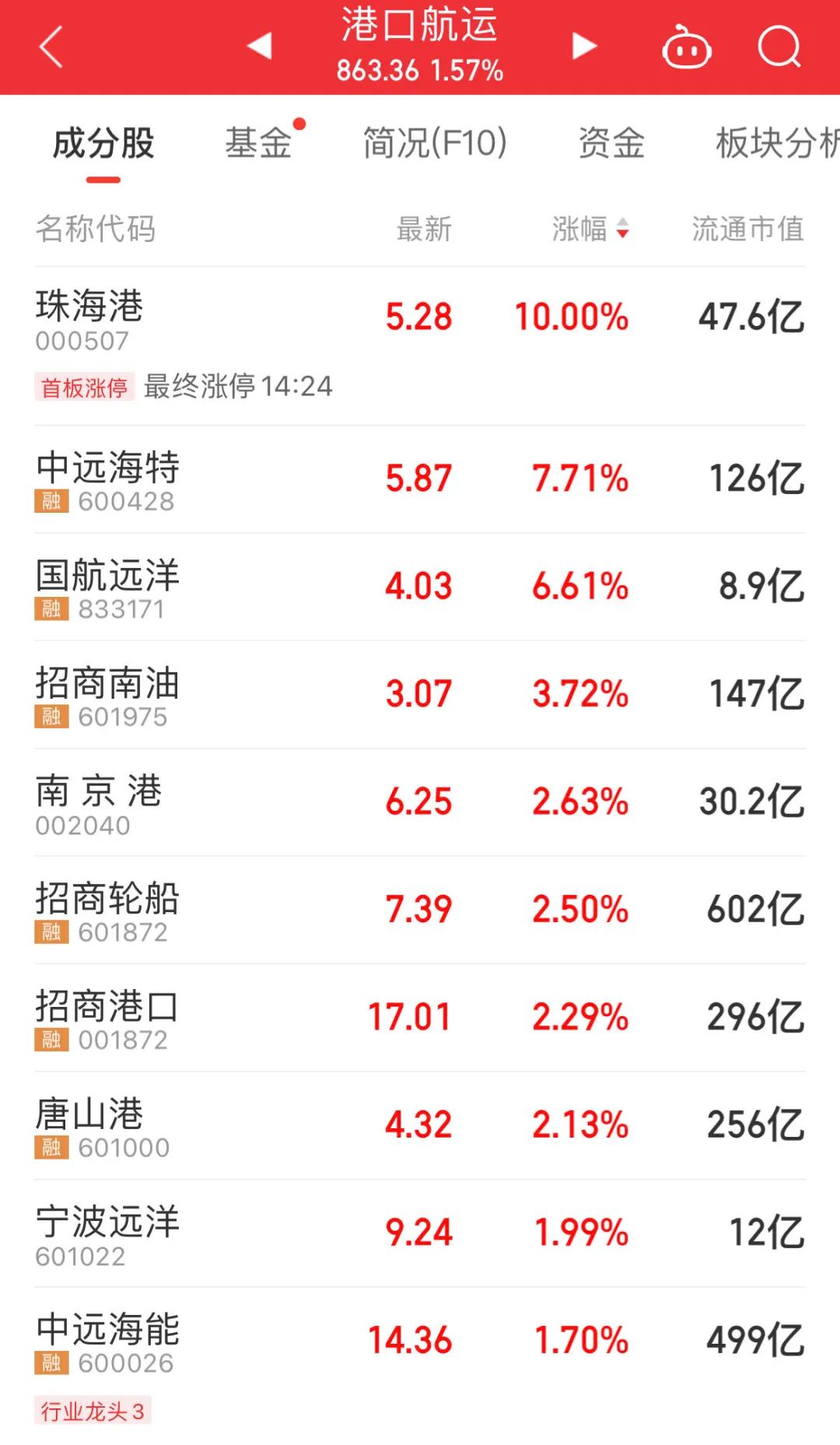This screenshot has width=840, height=1445.
Task: Open the 招商轮船 stock row
Action: point(420,910)
